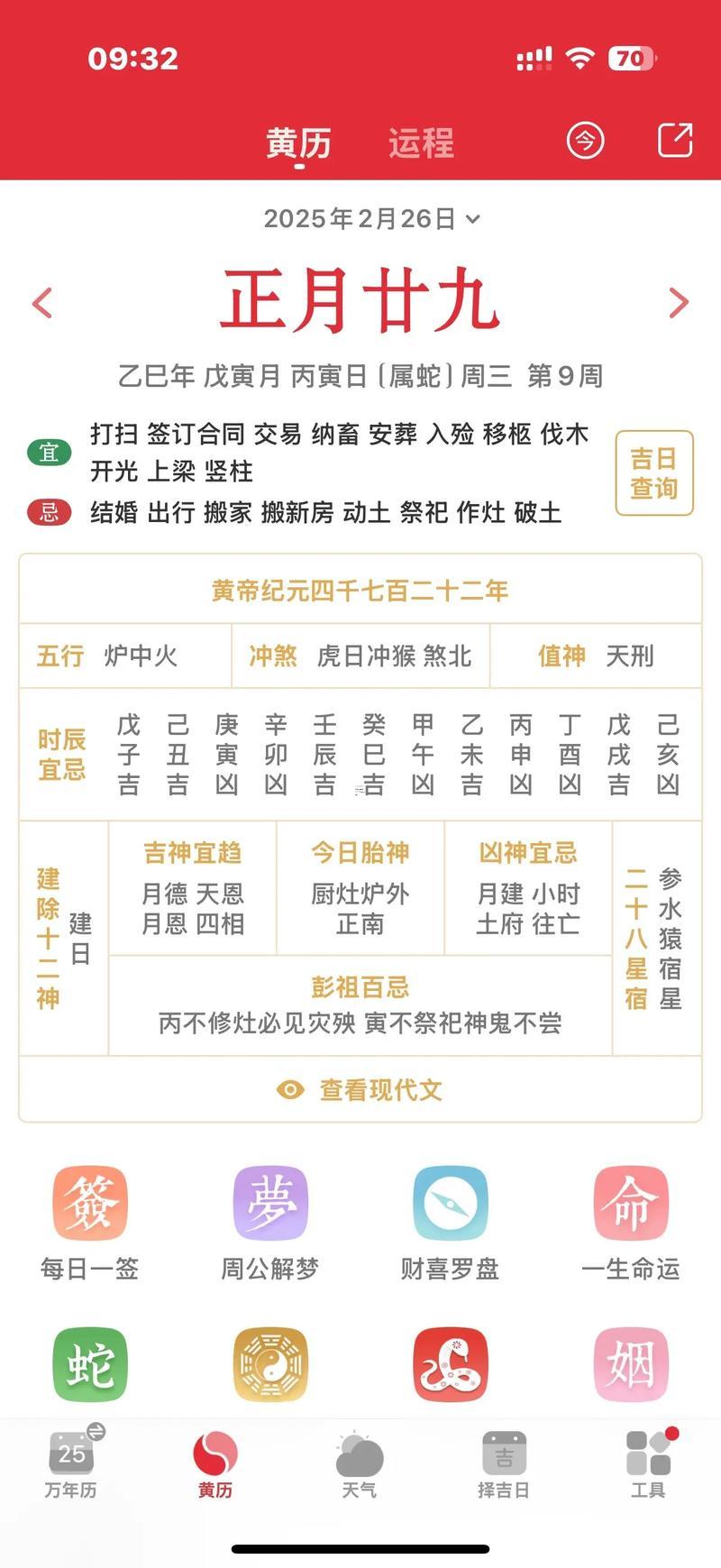Open the date picker dropdown for 2025年2月26日
The image size is (721, 1568).
pyautogui.click(x=371, y=217)
